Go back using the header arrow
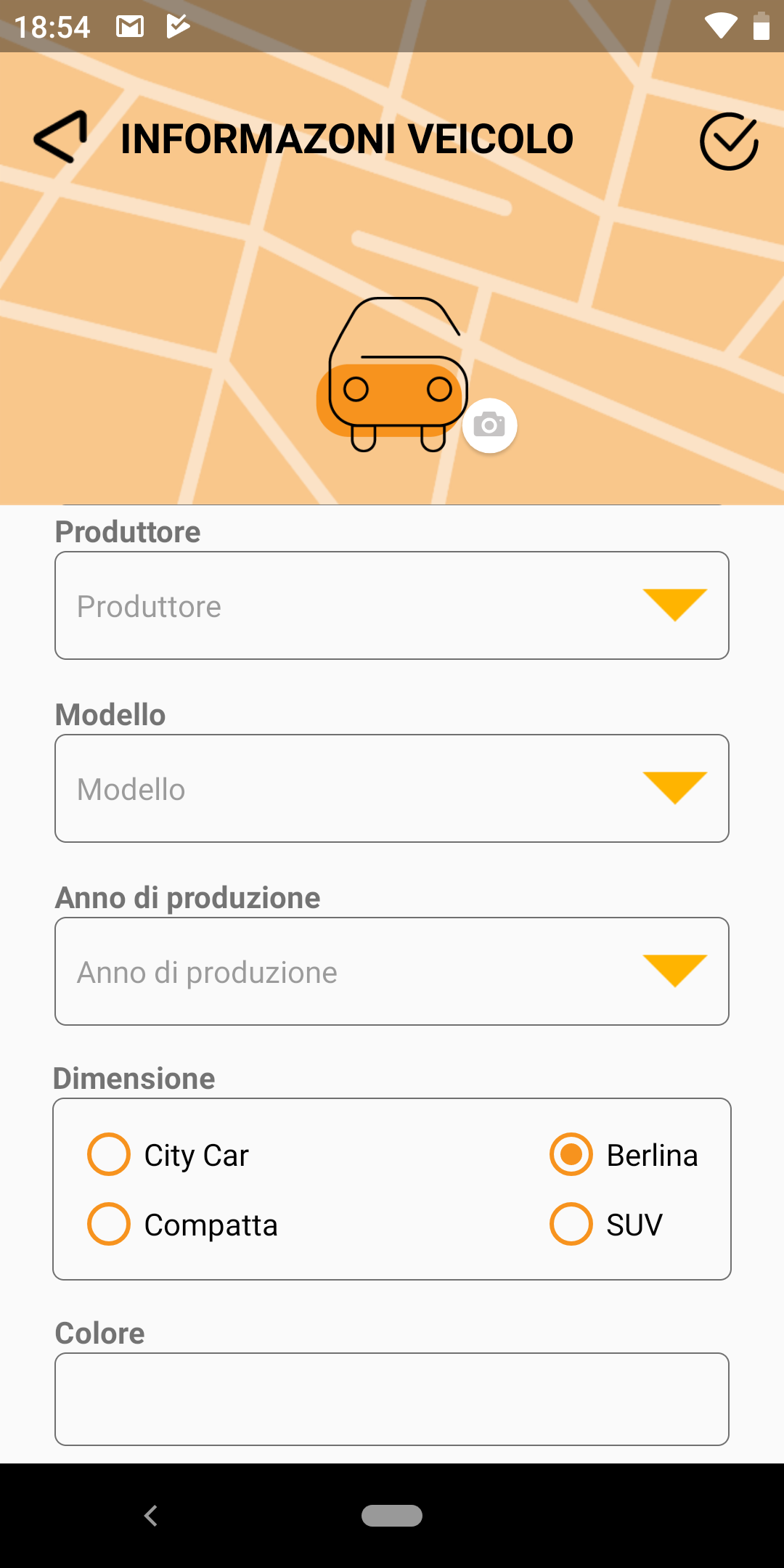This screenshot has width=784, height=1568. [61, 137]
